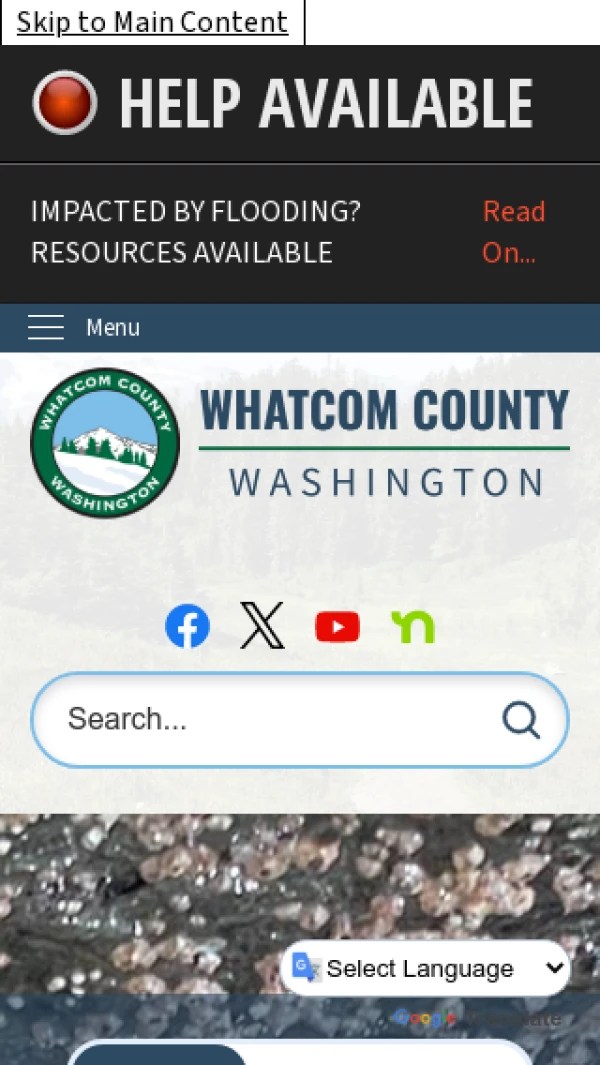Screen dimensions: 600x1065
Task: Tap the magnifying glass search button
Action: pos(521,719)
